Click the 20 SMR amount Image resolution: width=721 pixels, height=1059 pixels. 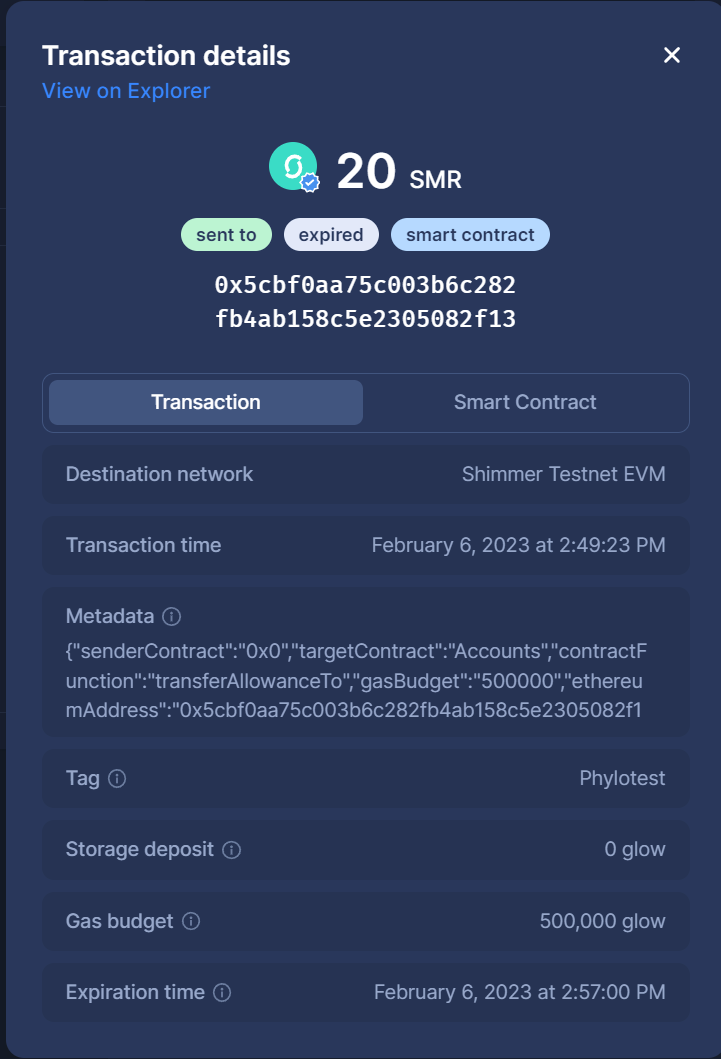(x=398, y=170)
